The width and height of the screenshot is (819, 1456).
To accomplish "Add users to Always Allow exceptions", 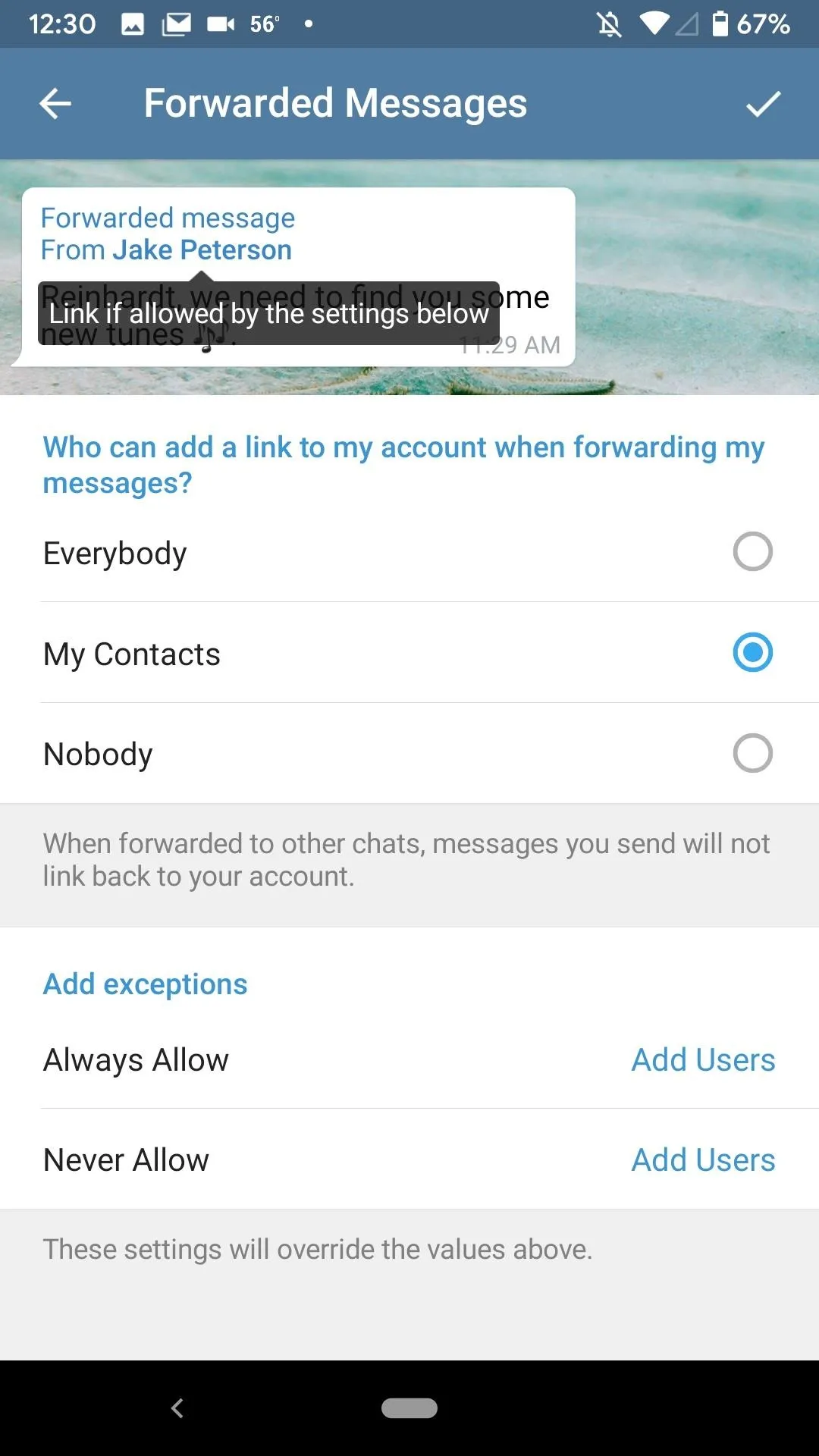I will (x=703, y=1059).
